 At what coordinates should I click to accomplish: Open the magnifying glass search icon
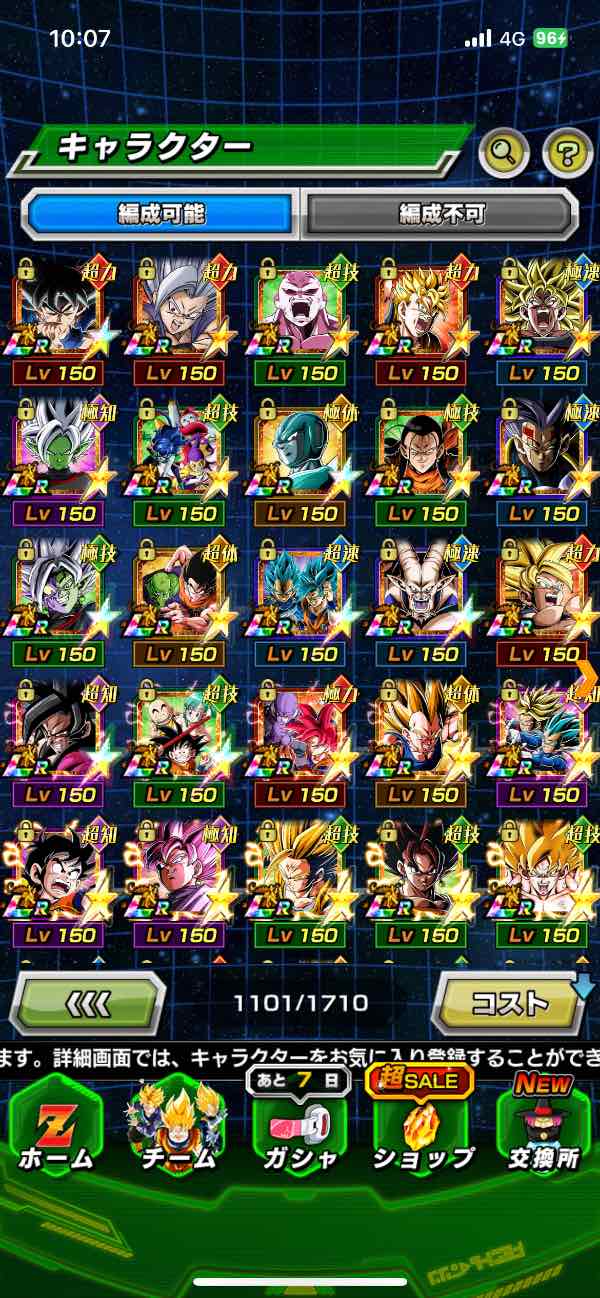point(504,152)
